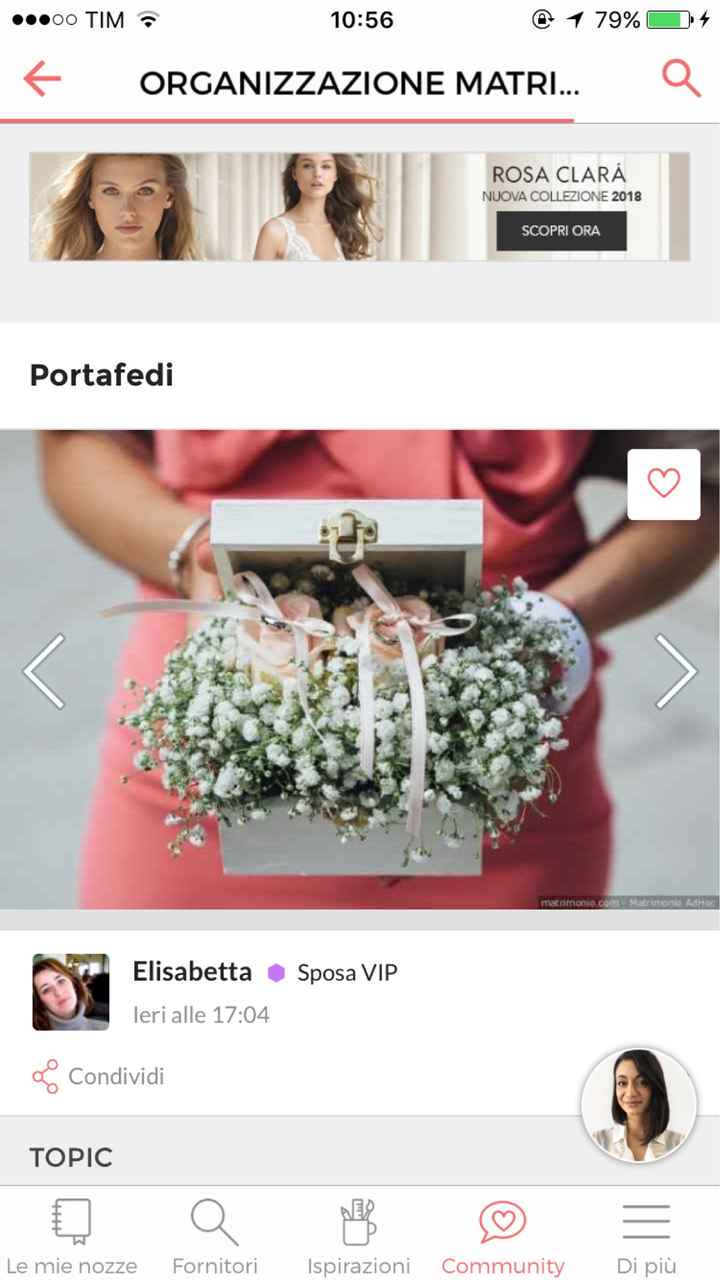The image size is (720, 1280).
Task: Open Elisabetta's profile name
Action: click(192, 971)
